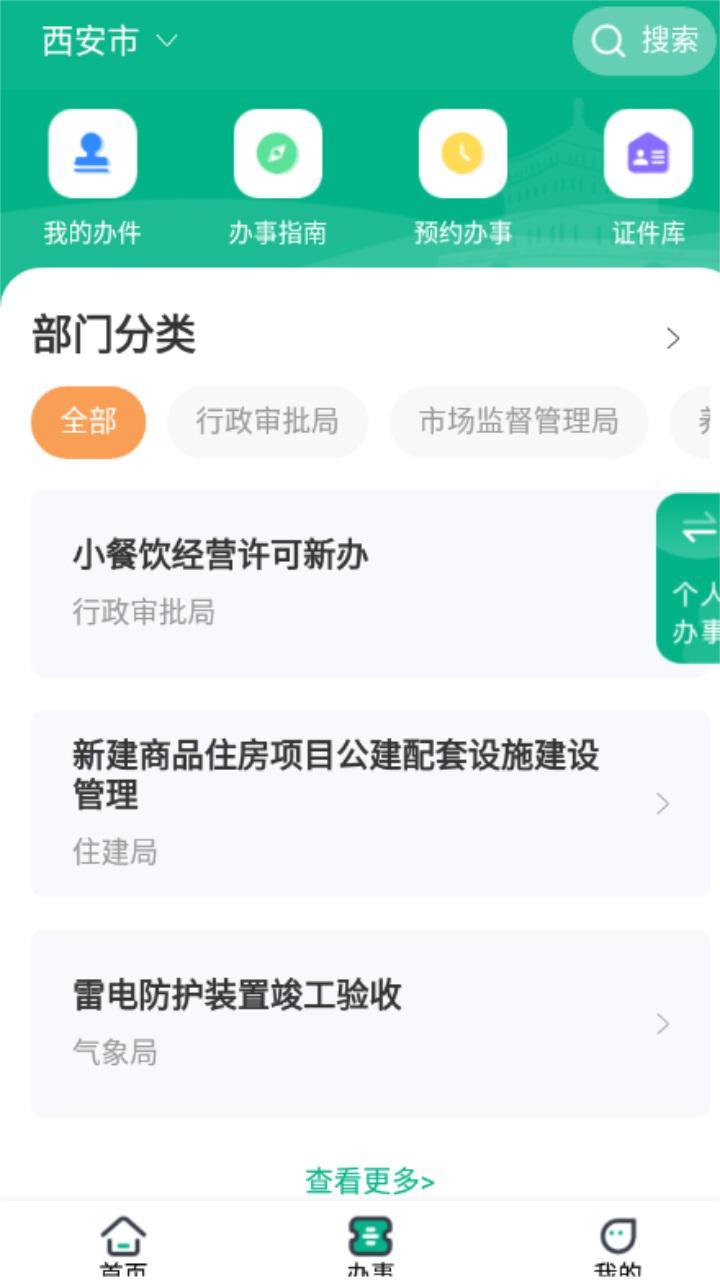Open the 证件库 document library
Screen dimensions: 720x1280
648,178
